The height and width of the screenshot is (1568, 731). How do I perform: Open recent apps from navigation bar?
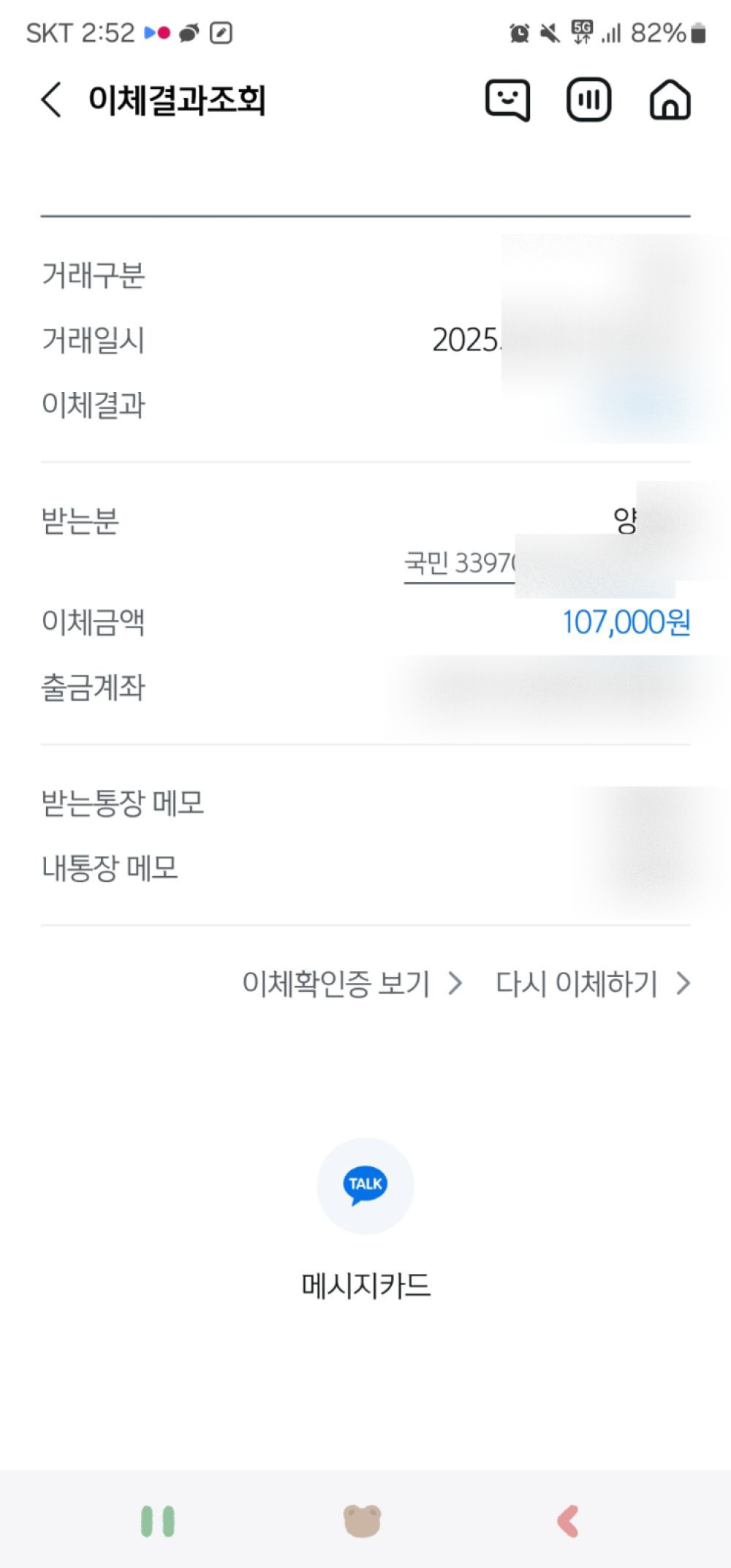point(158,1521)
